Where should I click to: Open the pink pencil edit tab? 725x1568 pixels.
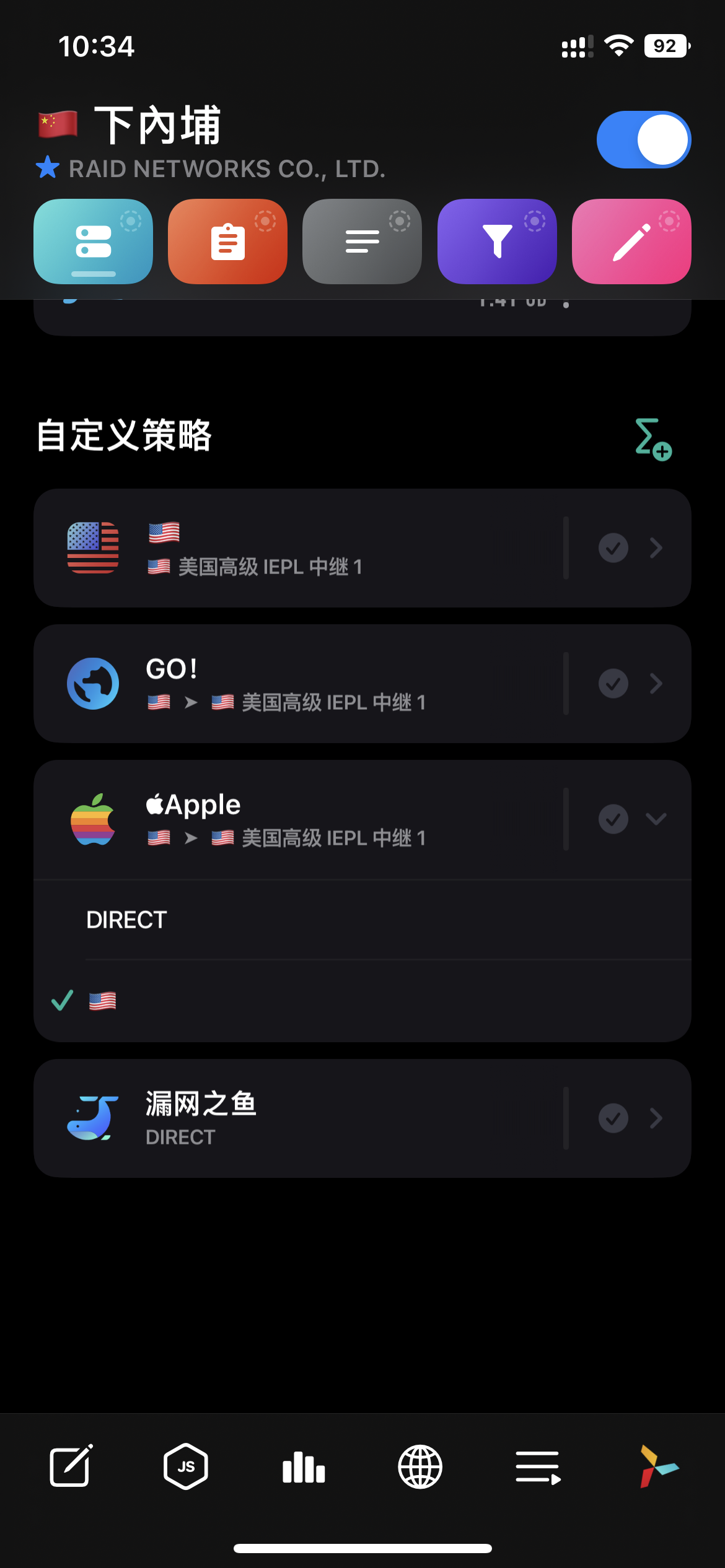(631, 242)
